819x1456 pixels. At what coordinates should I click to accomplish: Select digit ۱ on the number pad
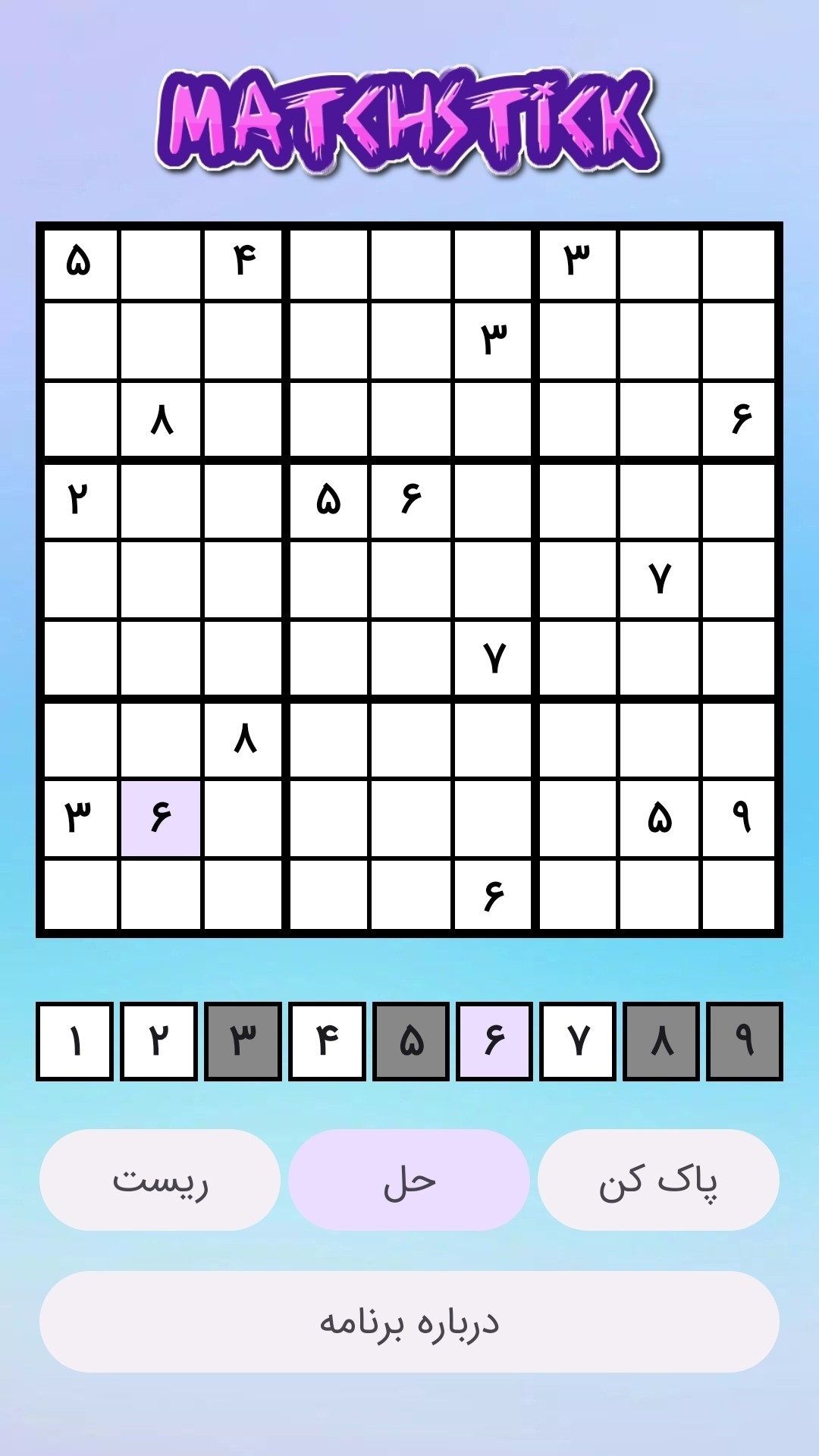pos(74,1040)
